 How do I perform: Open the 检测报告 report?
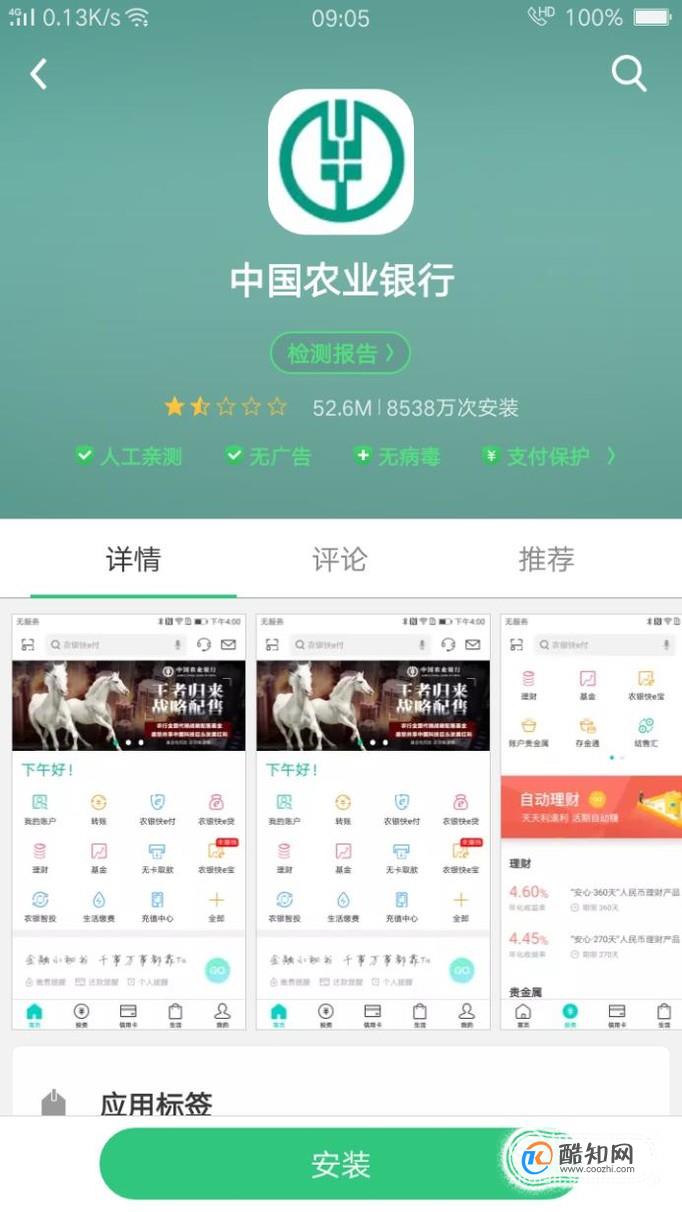(x=340, y=353)
